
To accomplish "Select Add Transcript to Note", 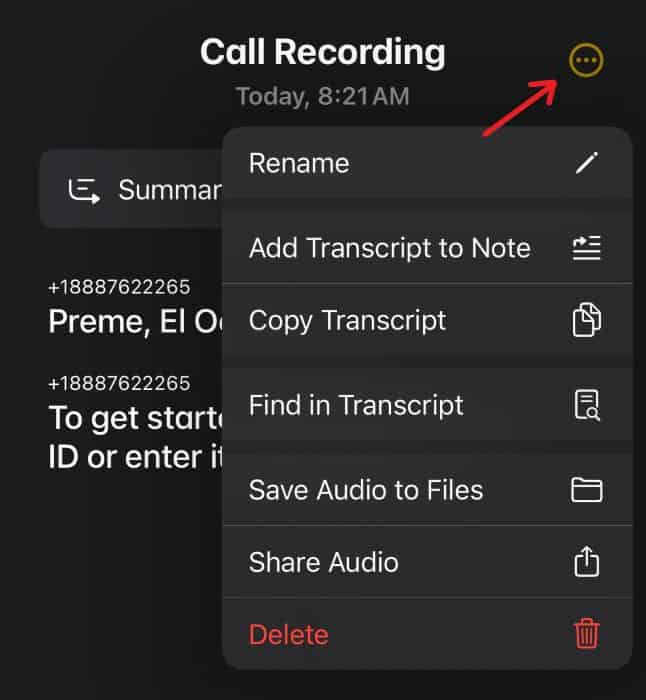I will [x=427, y=248].
